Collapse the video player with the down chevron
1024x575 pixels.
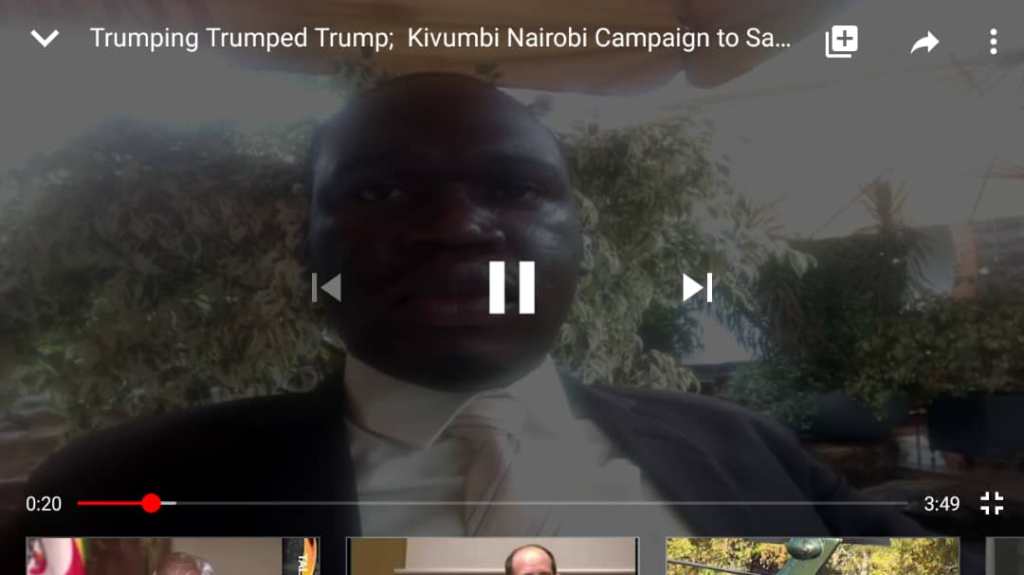pos(45,39)
